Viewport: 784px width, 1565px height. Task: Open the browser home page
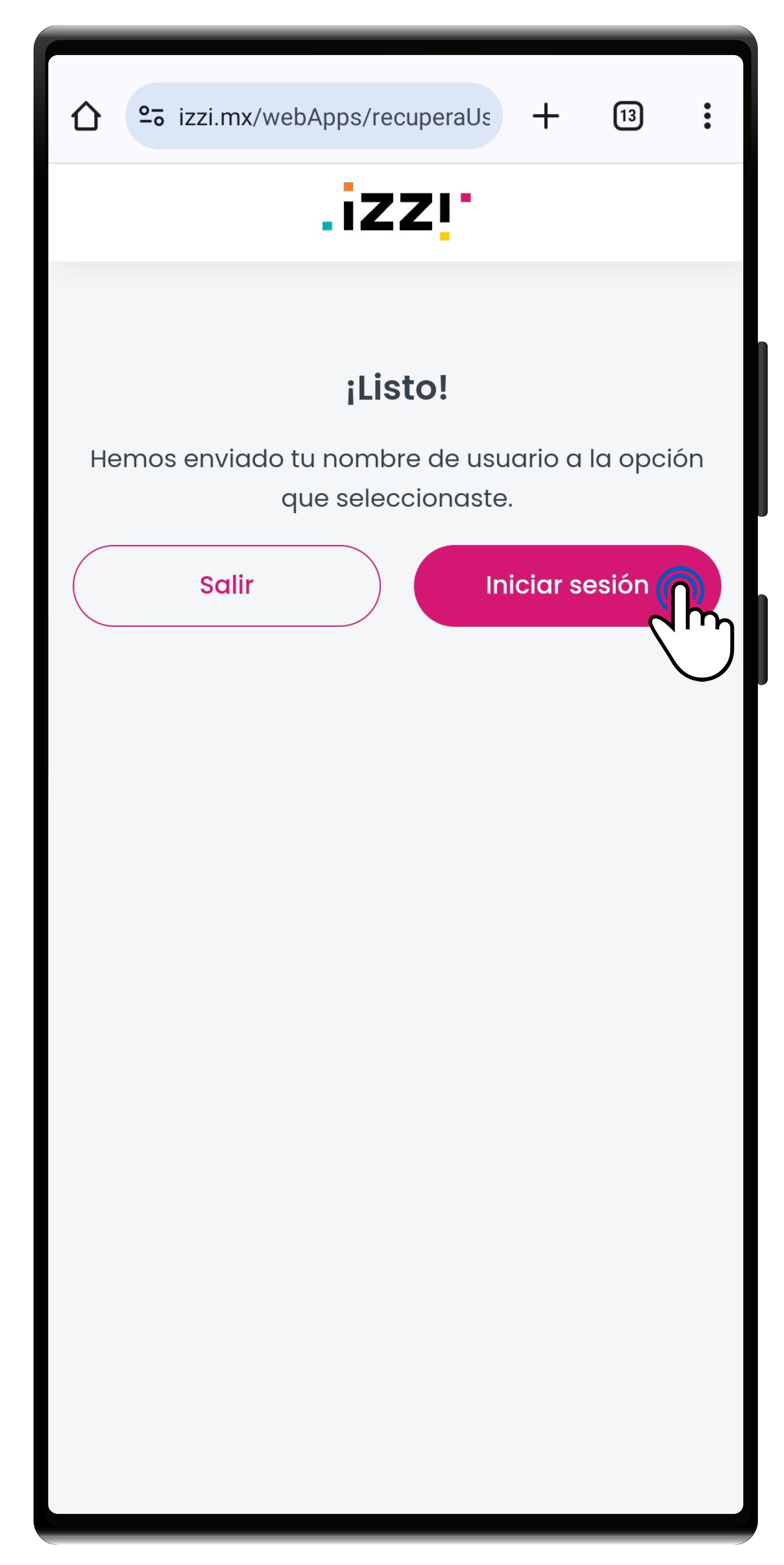tap(86, 116)
